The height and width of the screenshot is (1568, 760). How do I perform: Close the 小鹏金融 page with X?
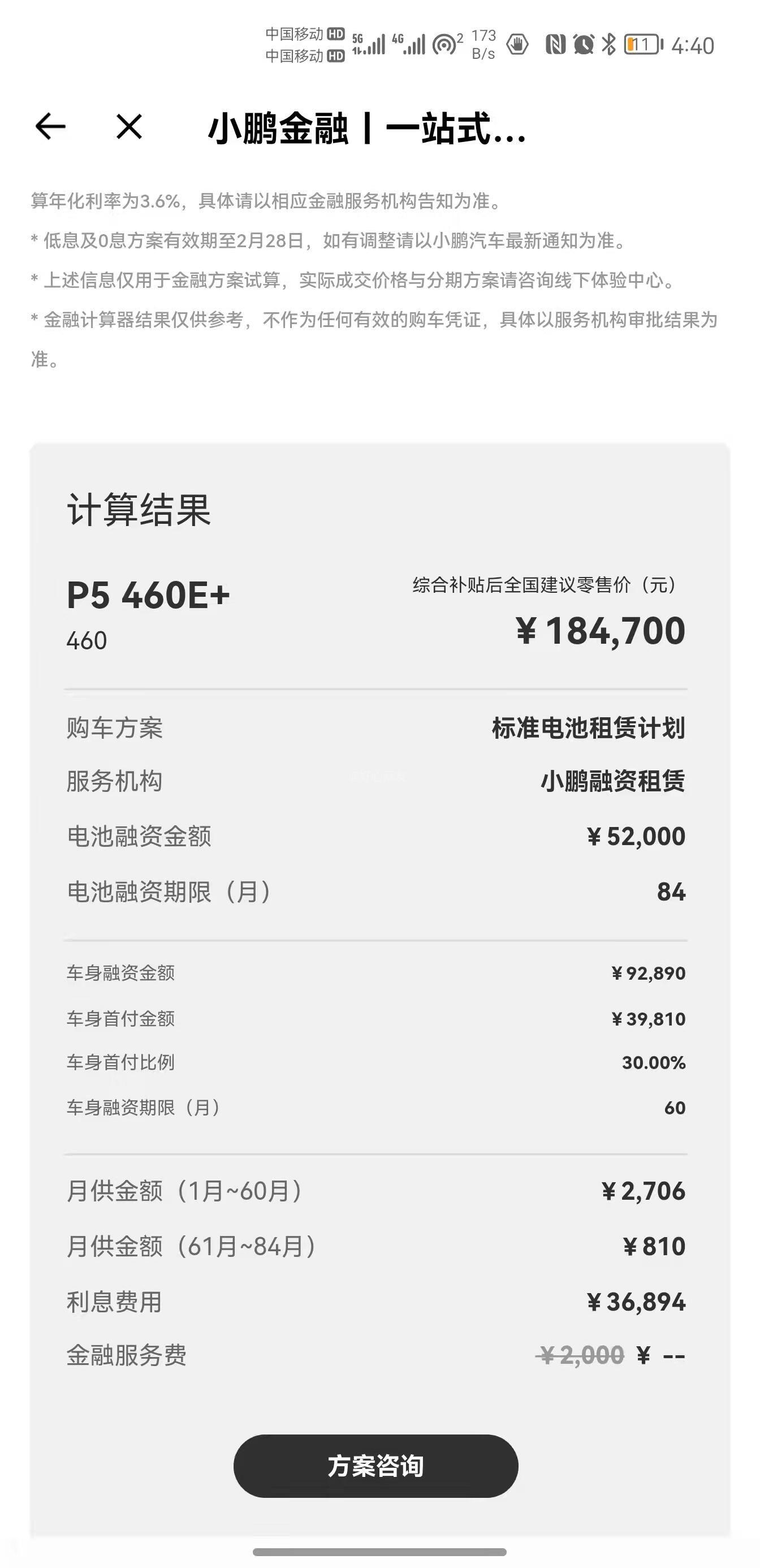click(129, 127)
